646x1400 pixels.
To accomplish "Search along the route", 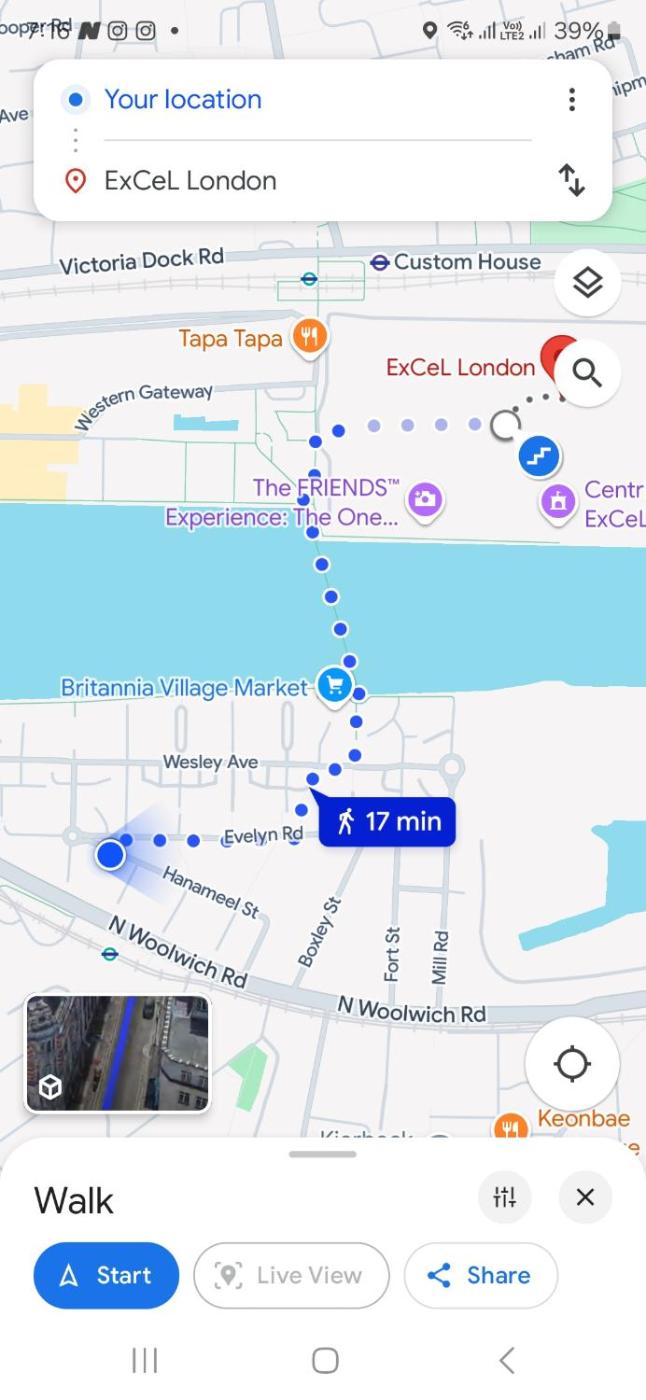I will tap(587, 373).
